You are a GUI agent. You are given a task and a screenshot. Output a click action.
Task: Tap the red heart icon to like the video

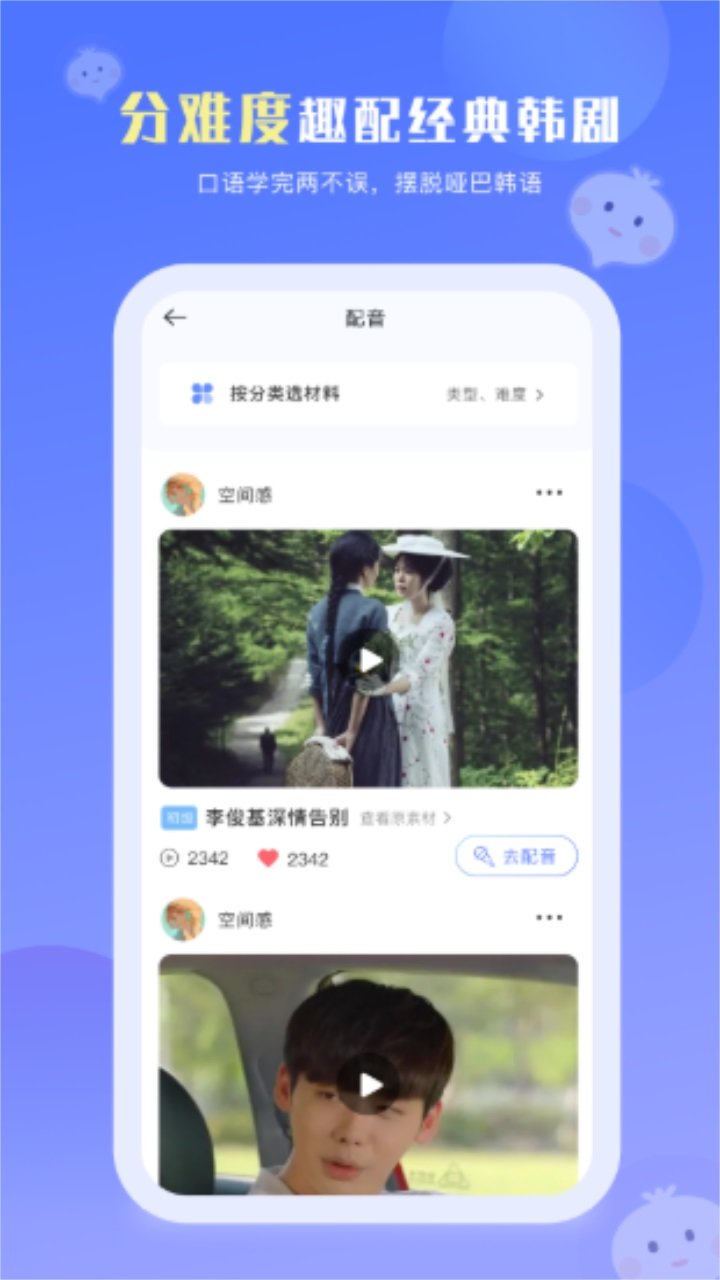[266, 858]
